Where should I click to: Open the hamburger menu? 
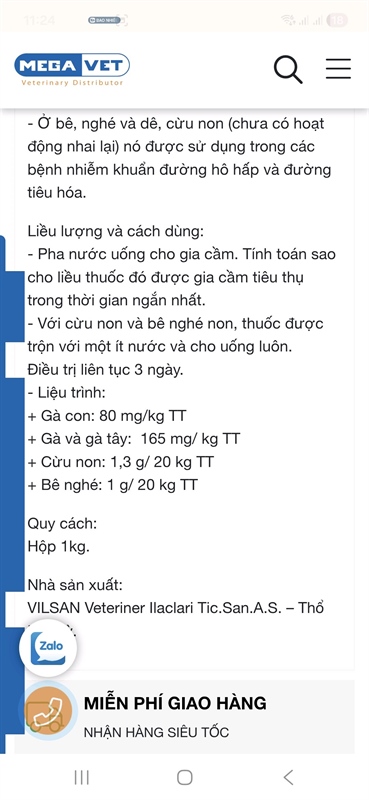coord(338,68)
